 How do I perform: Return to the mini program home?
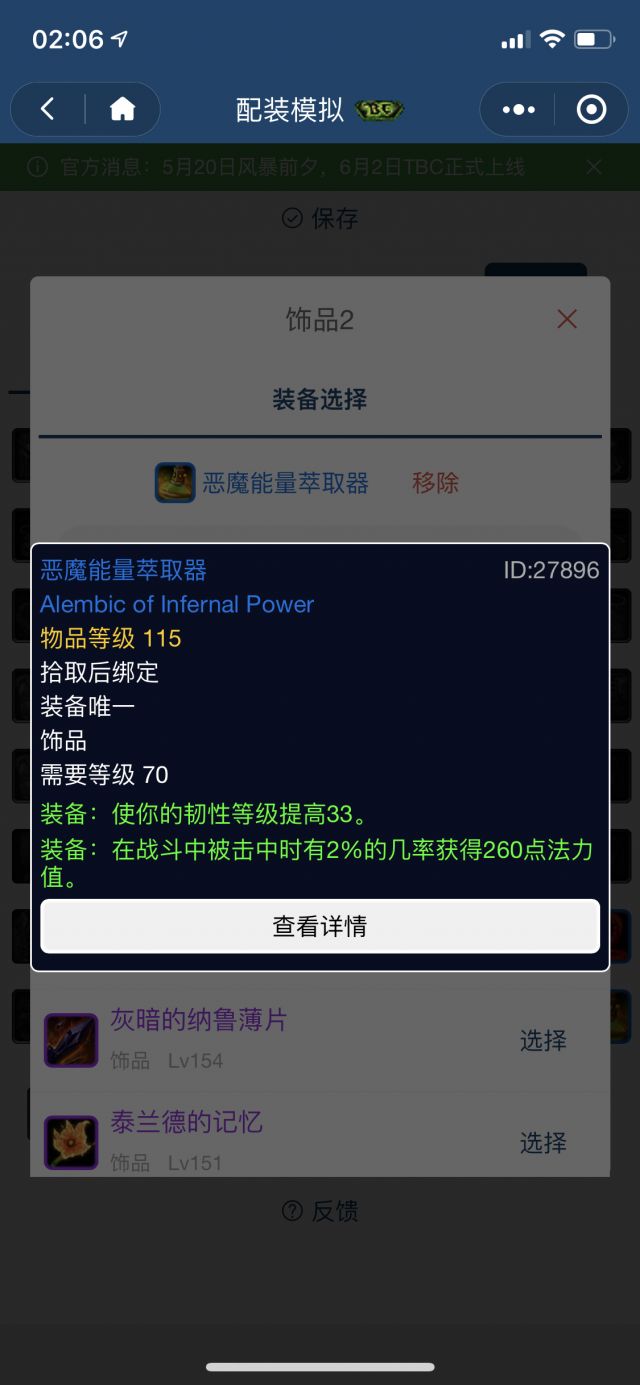[122, 109]
